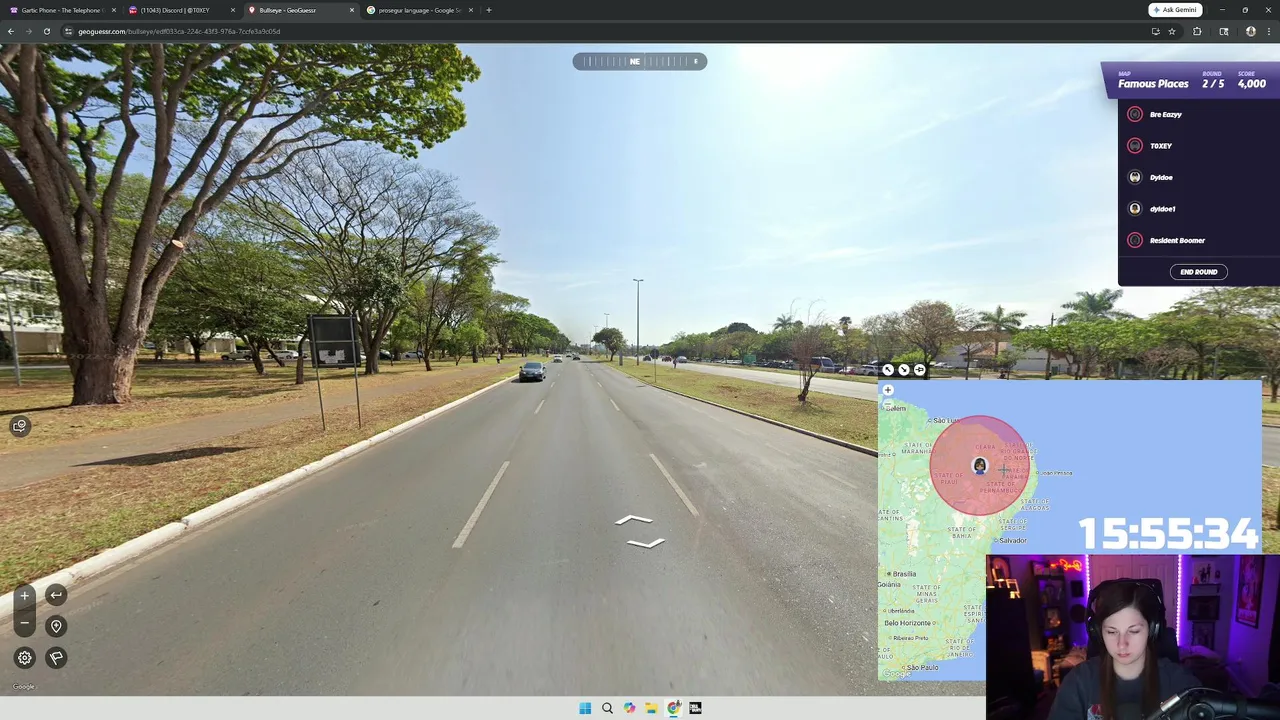Shrink the guess map size

coord(904,370)
